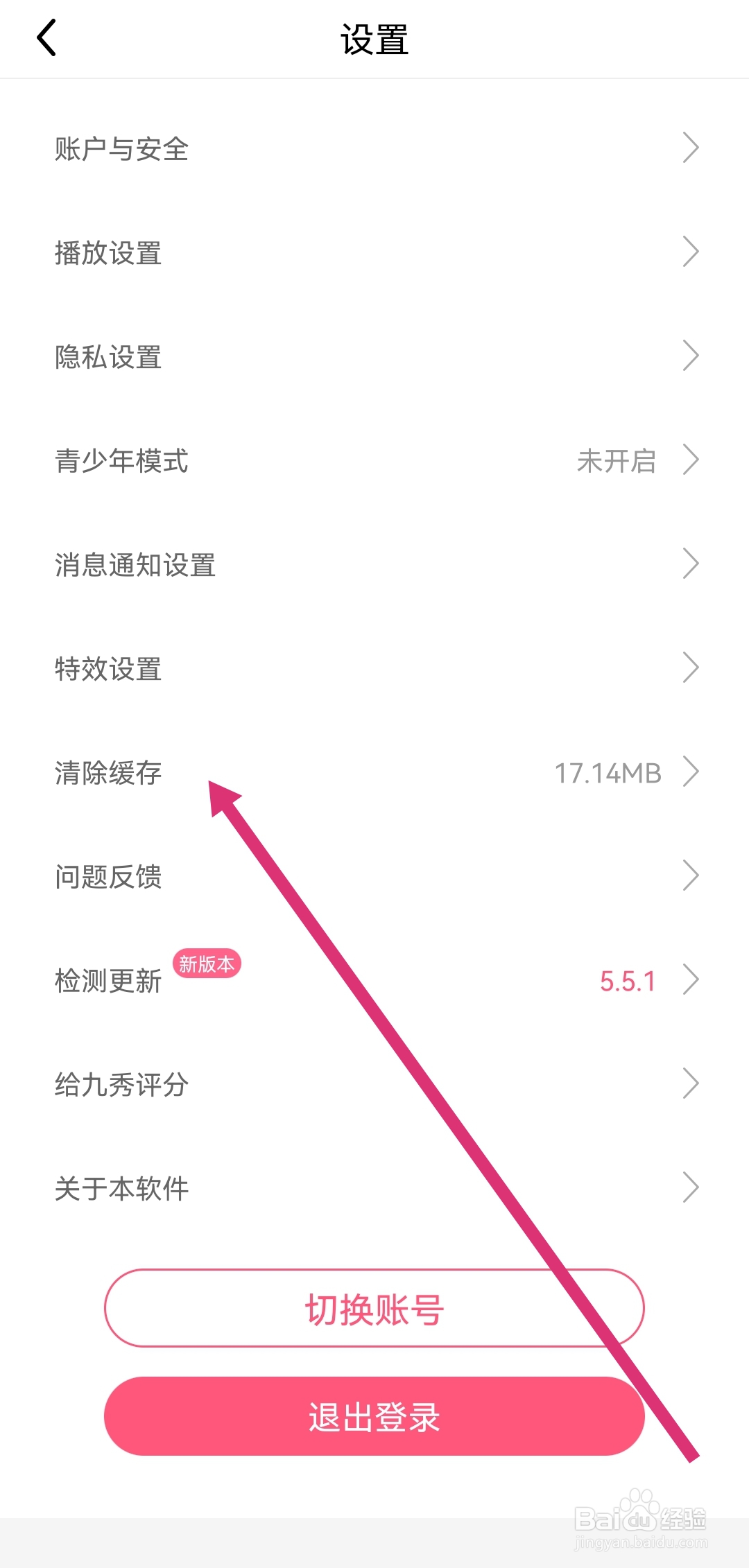Tap the 未开启 status text
Screen dimensions: 749x1568
[x=616, y=461]
